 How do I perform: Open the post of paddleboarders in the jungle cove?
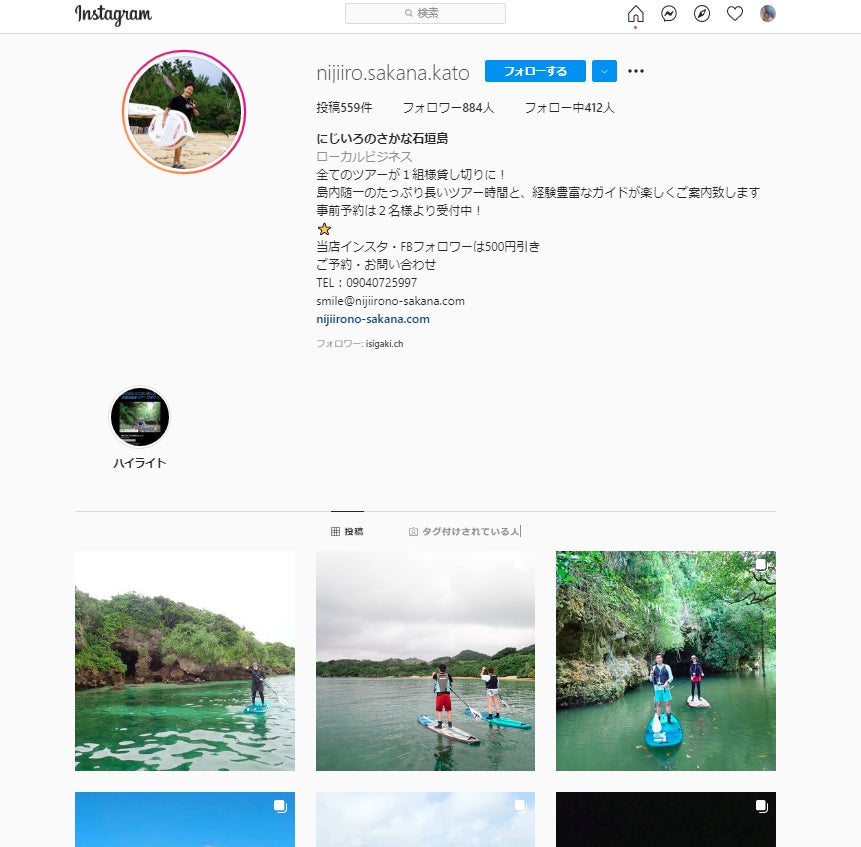point(665,660)
